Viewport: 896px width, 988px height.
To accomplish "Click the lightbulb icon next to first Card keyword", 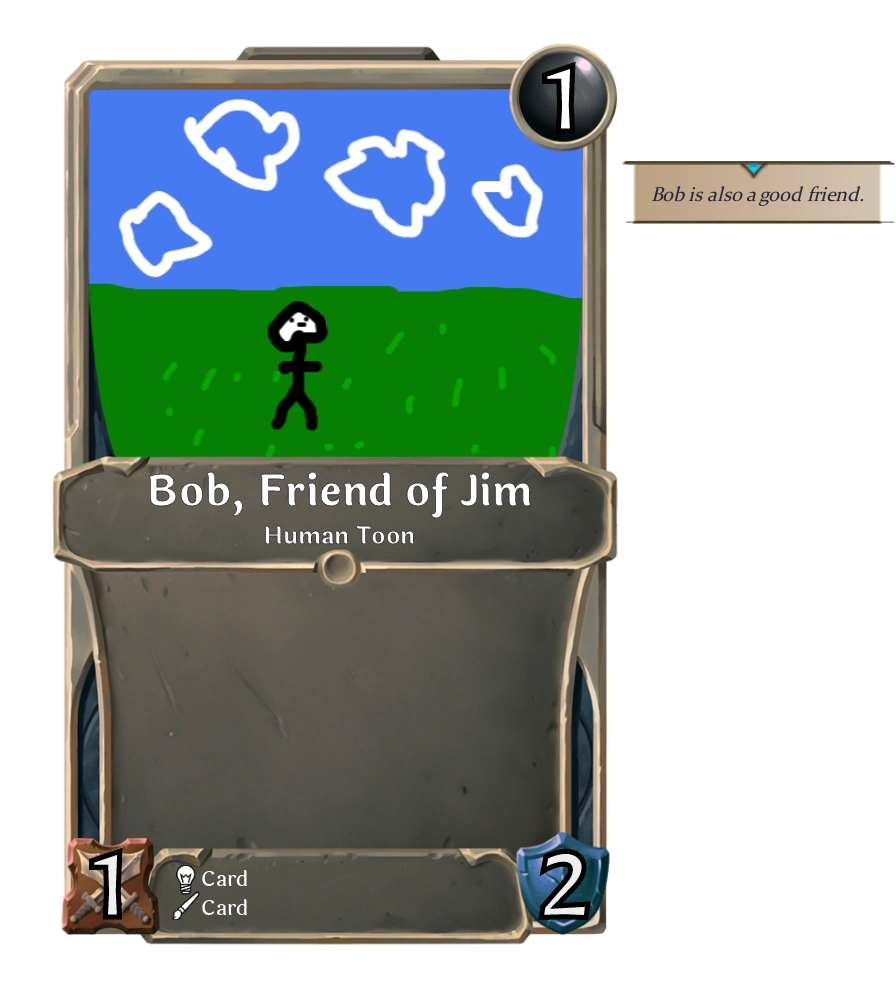I will click(185, 878).
